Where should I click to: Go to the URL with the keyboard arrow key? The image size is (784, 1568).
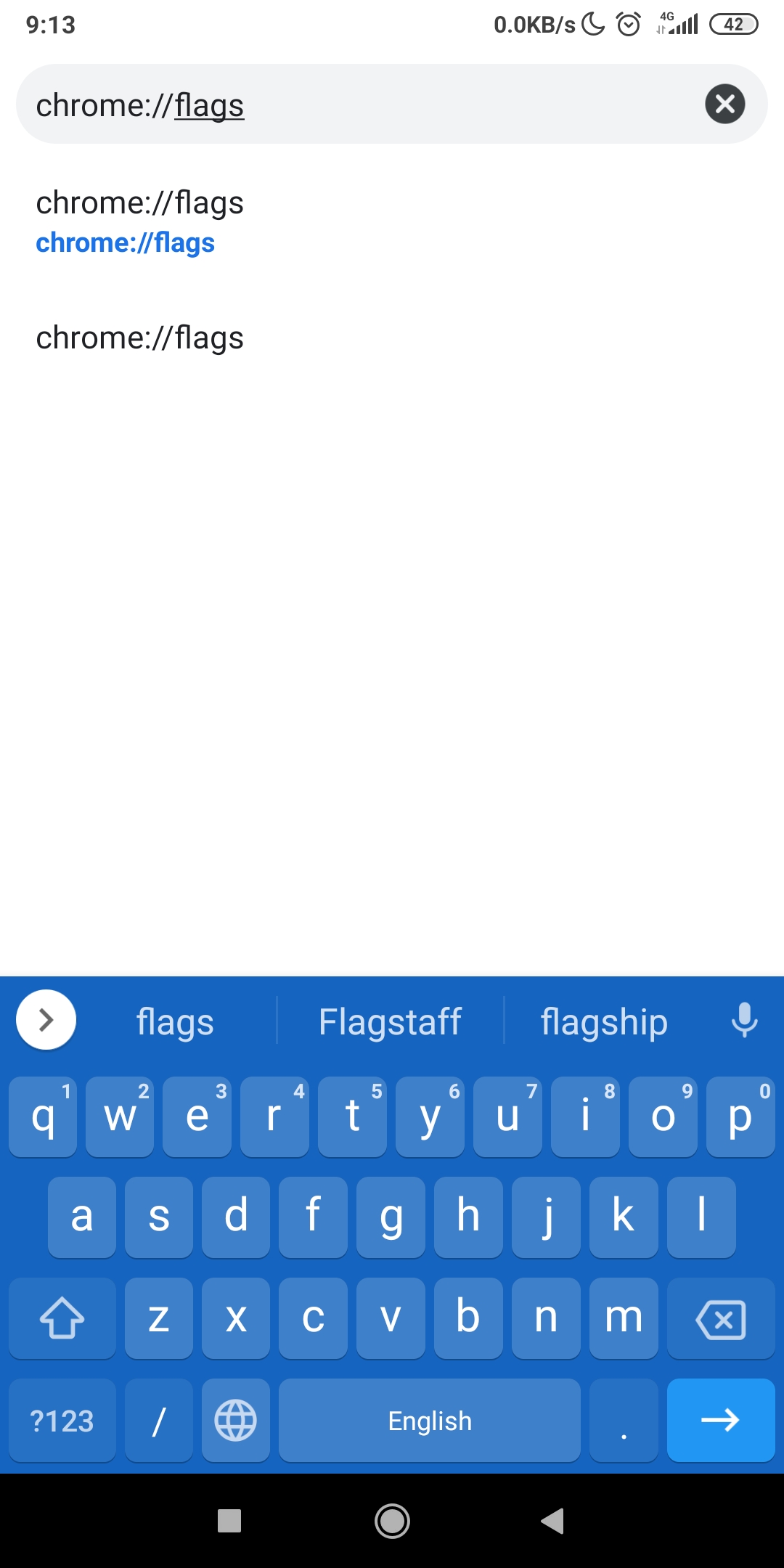pos(720,1420)
